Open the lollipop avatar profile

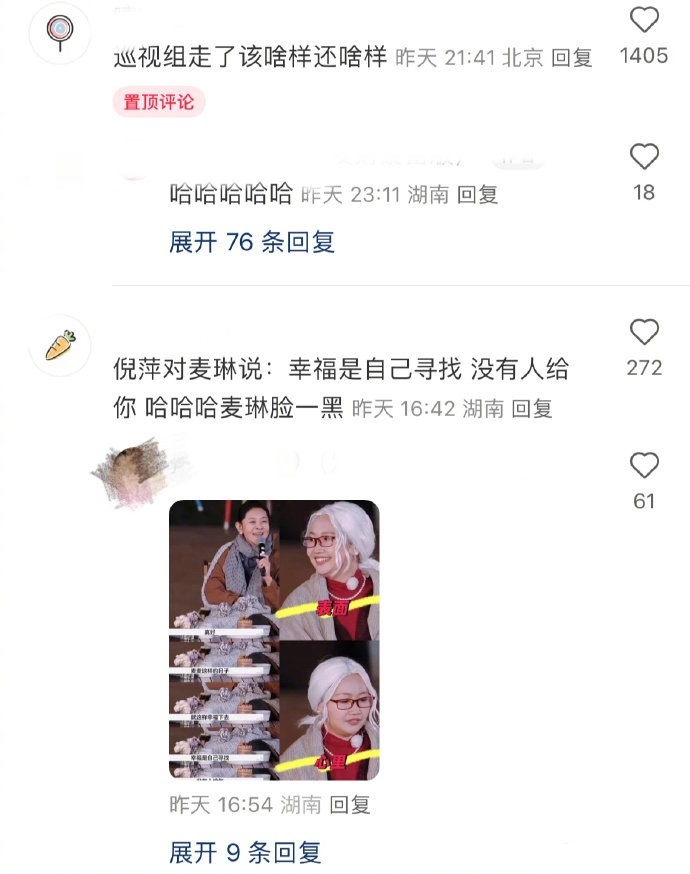pyautogui.click(x=61, y=31)
